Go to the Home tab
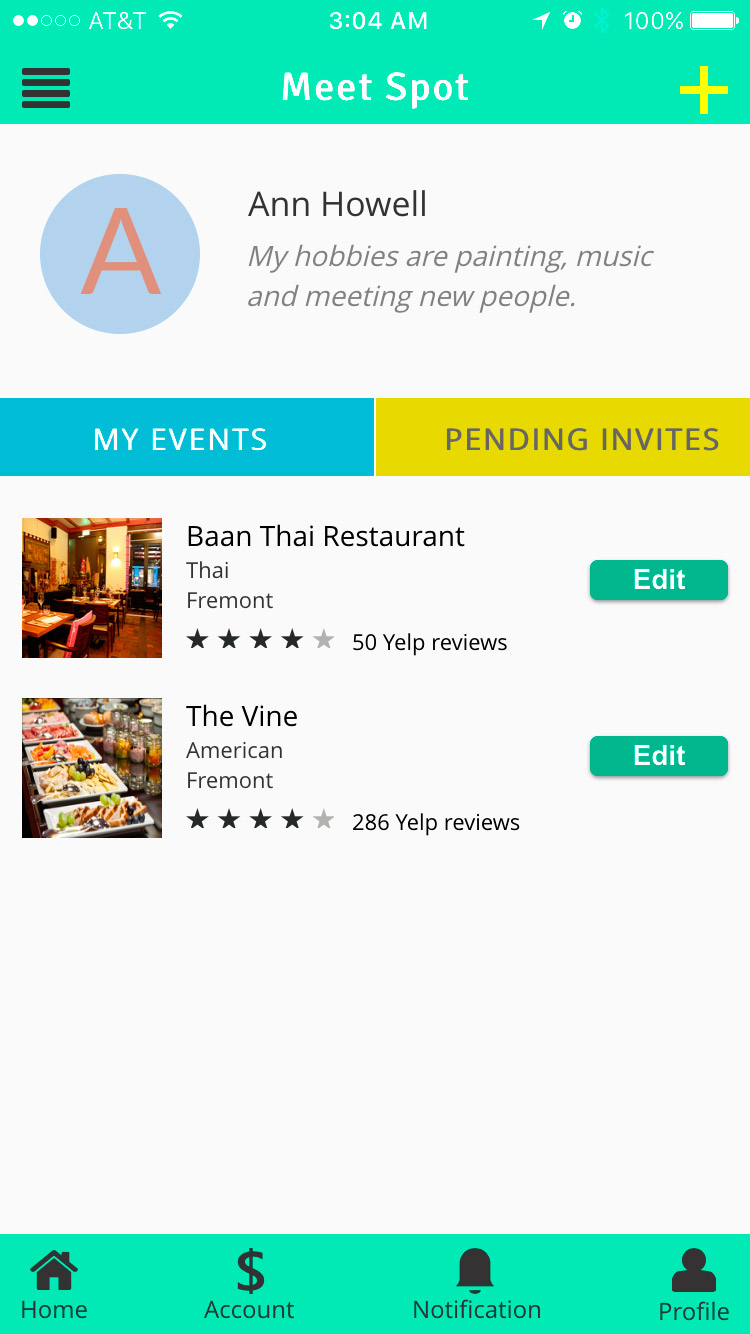The height and width of the screenshot is (1334, 750). tap(54, 1286)
